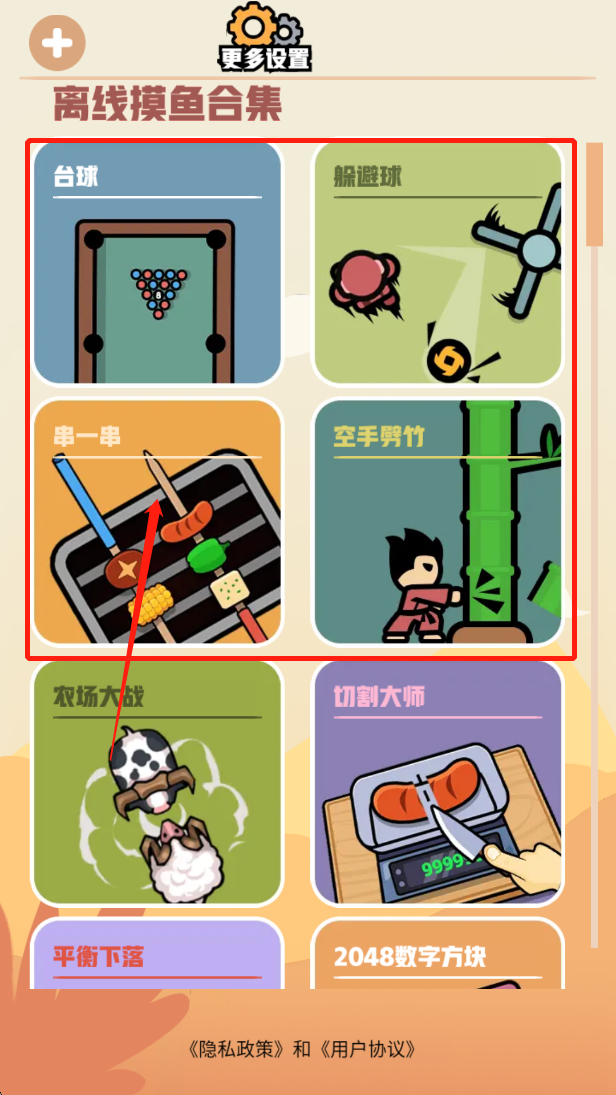Open 更多设置 settings gear
Image resolution: width=616 pixels, height=1095 pixels.
pyautogui.click(x=265, y=38)
